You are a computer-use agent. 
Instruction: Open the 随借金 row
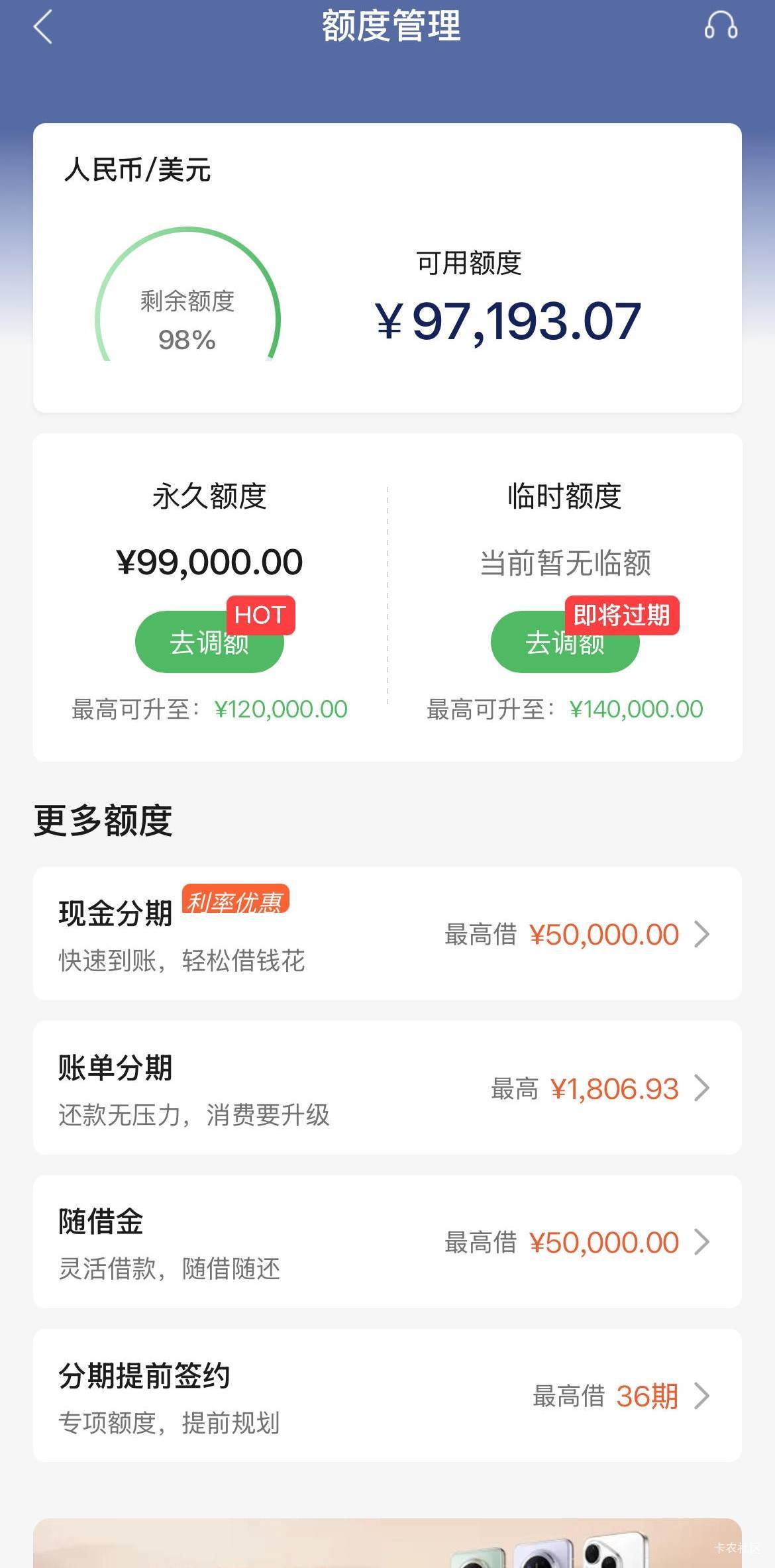tap(387, 1242)
